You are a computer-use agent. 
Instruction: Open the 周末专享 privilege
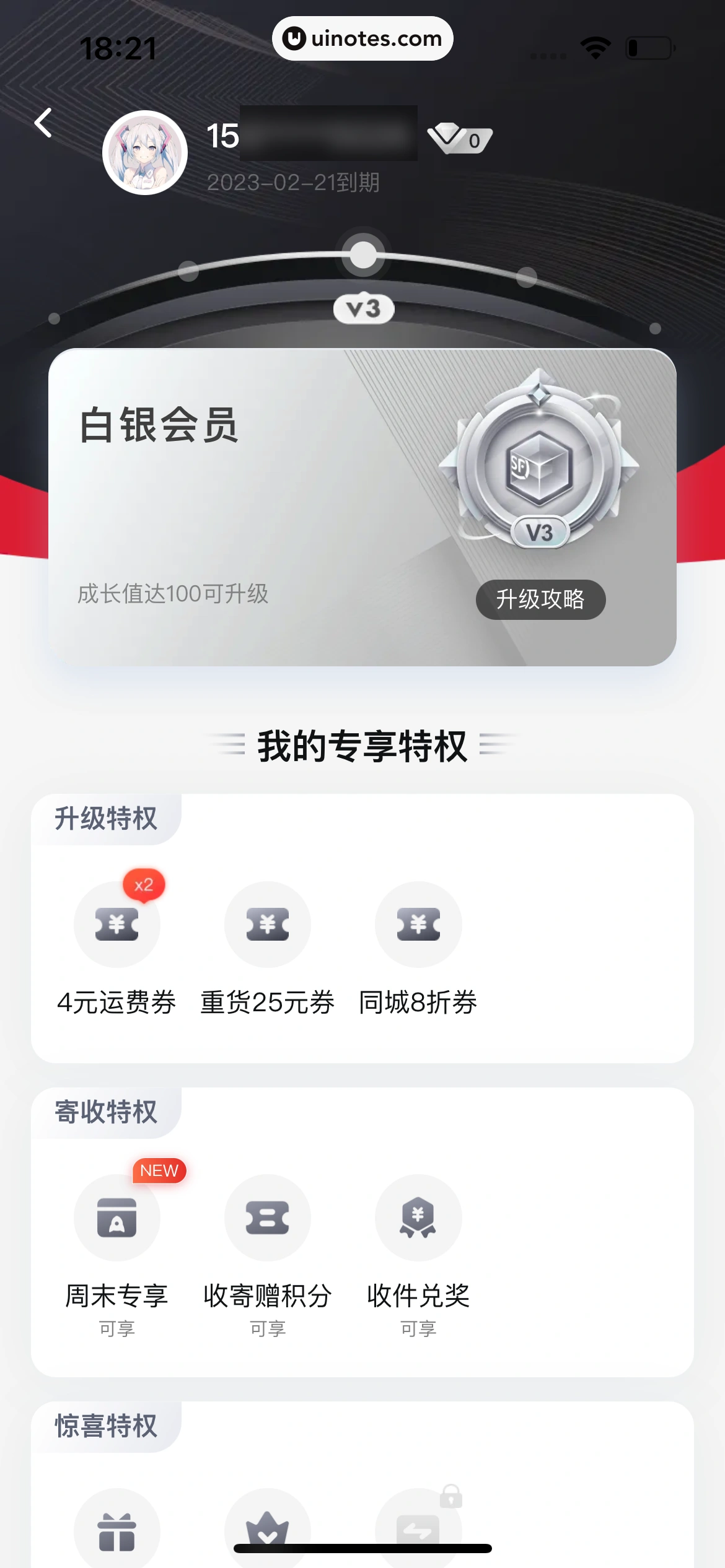(x=117, y=1217)
